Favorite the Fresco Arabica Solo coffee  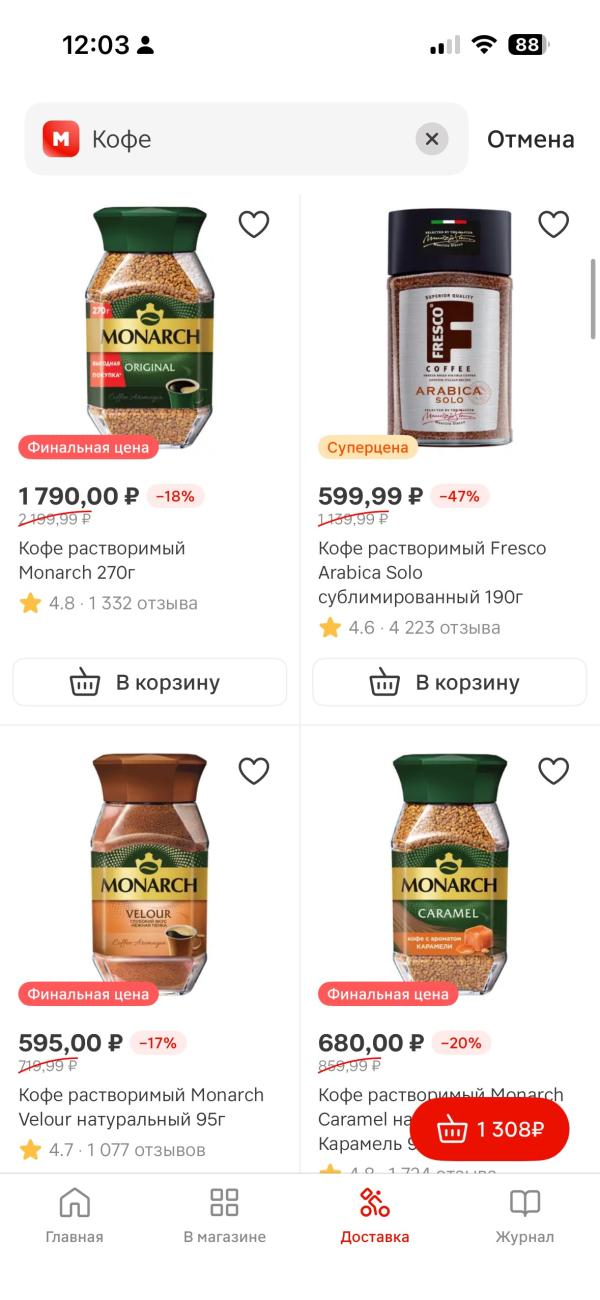(554, 225)
